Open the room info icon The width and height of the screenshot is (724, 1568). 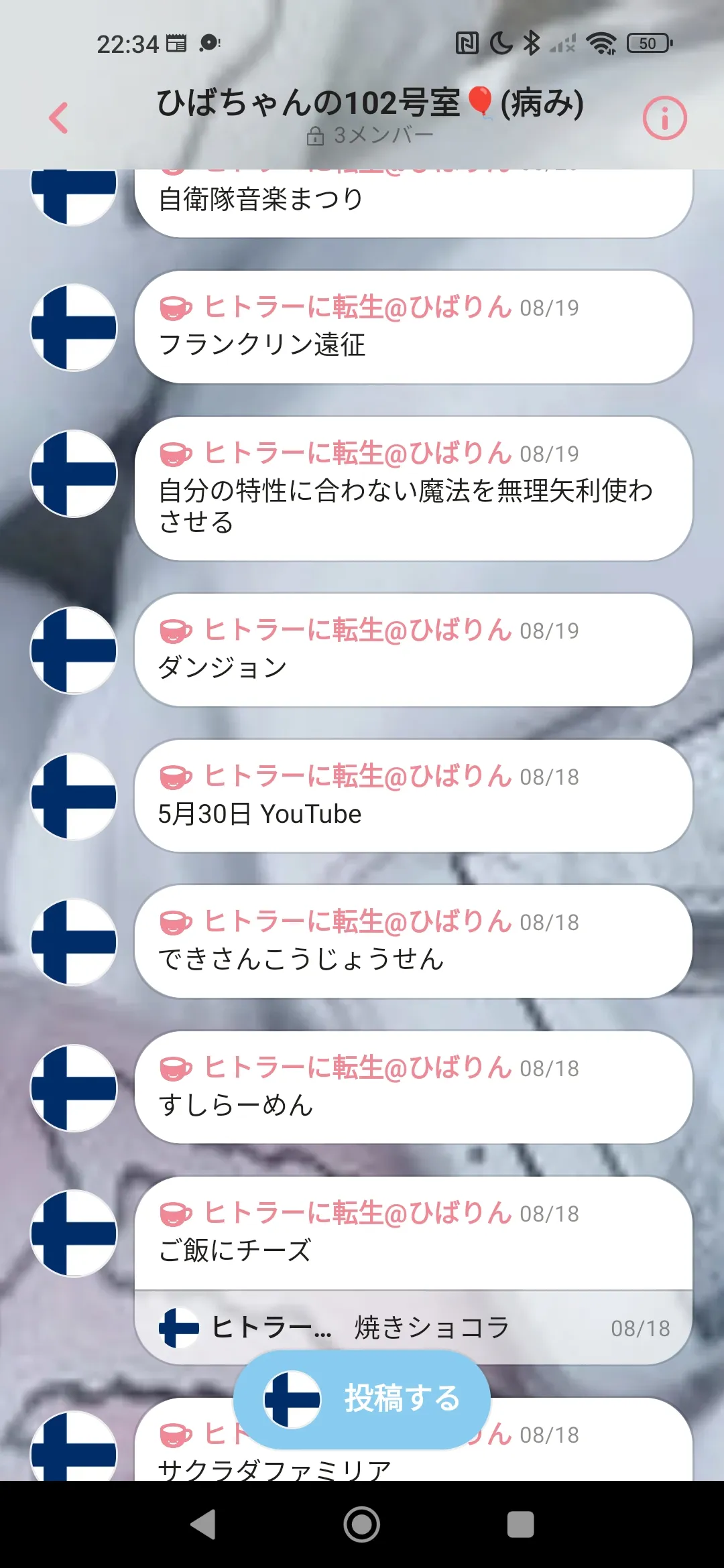point(664,118)
